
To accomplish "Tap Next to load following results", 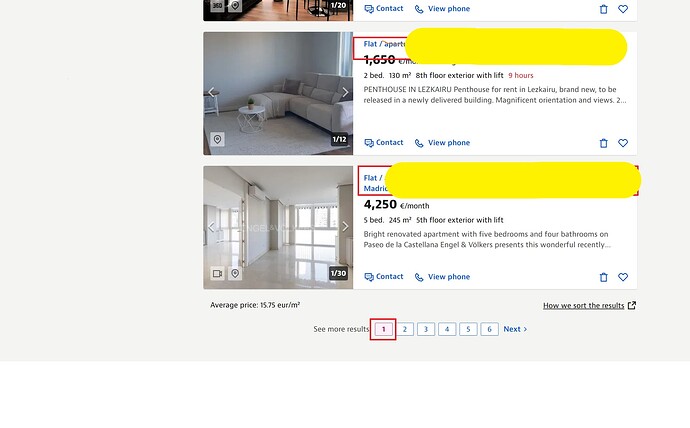I will (x=515, y=329).
